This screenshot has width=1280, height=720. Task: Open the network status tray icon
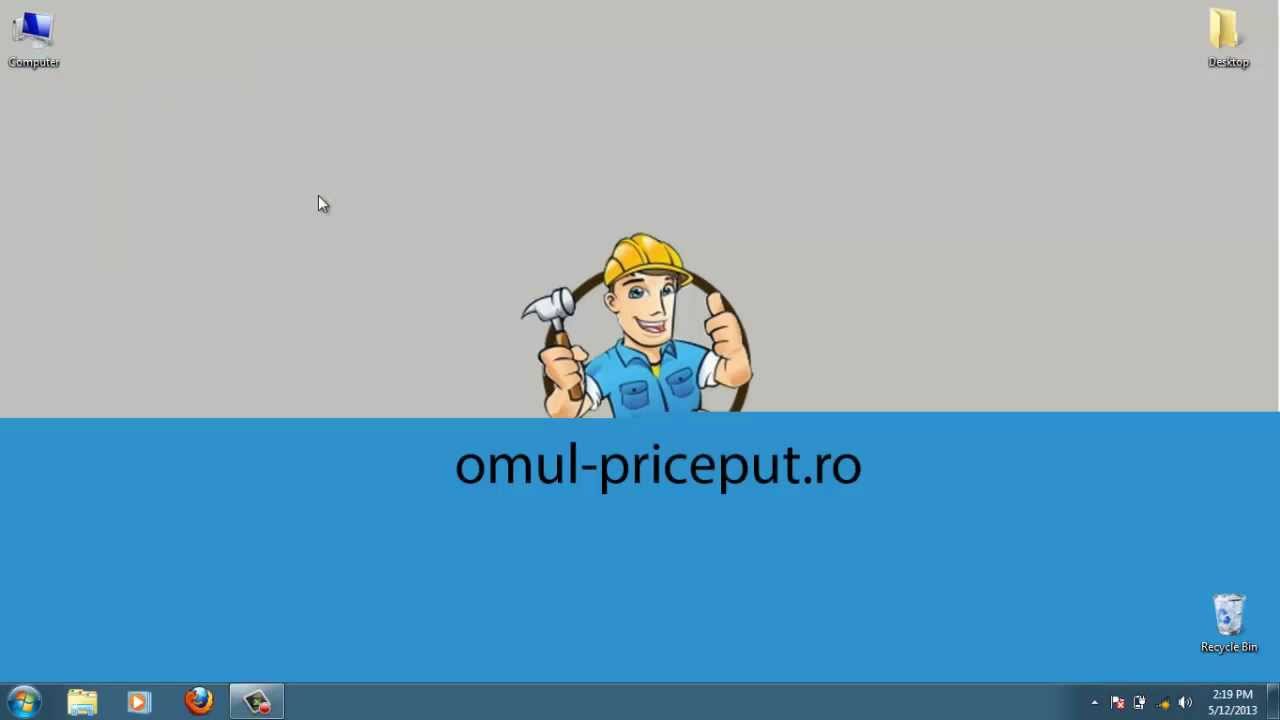pyautogui.click(x=1162, y=703)
